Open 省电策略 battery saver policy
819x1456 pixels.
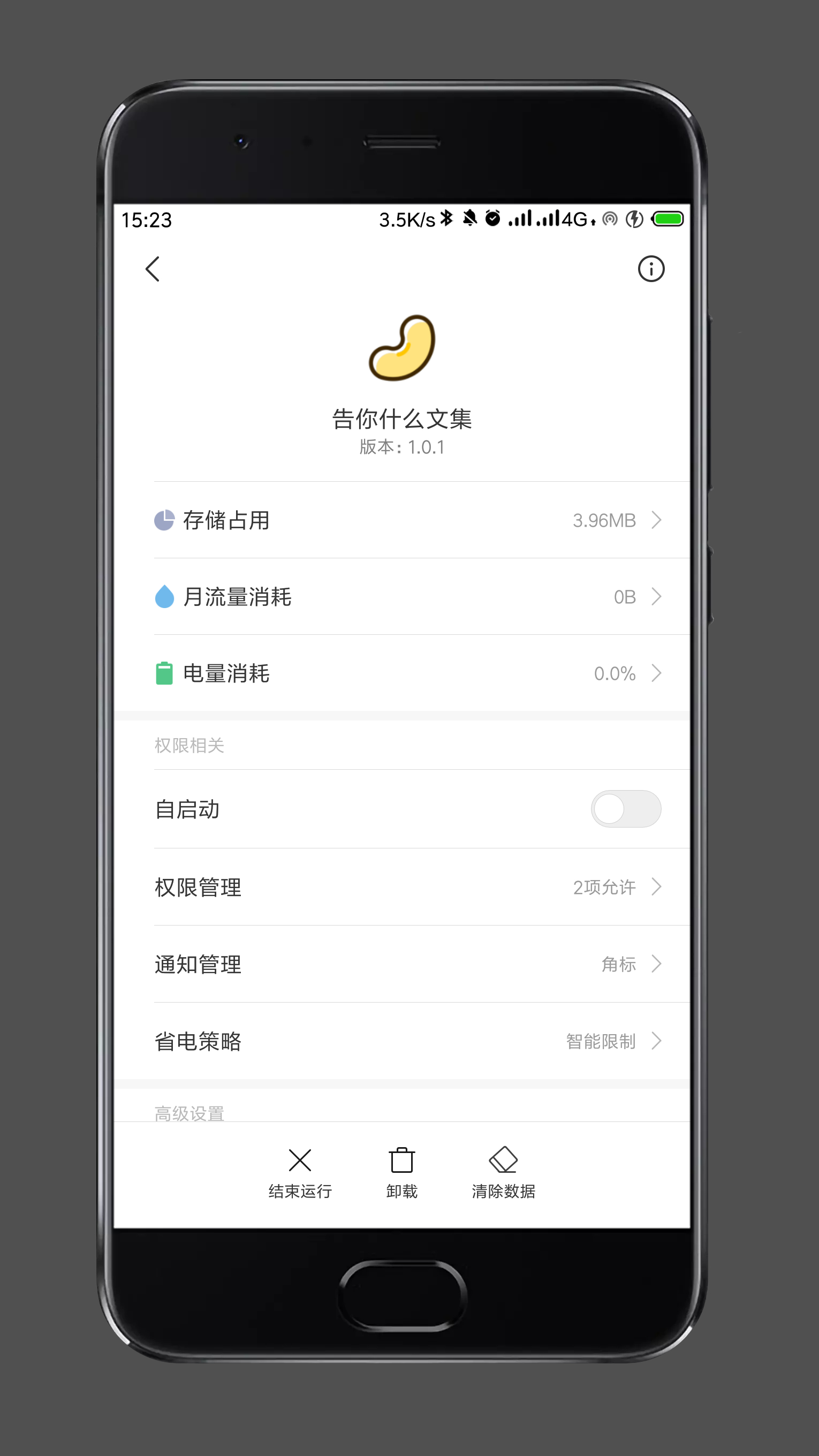[402, 1041]
